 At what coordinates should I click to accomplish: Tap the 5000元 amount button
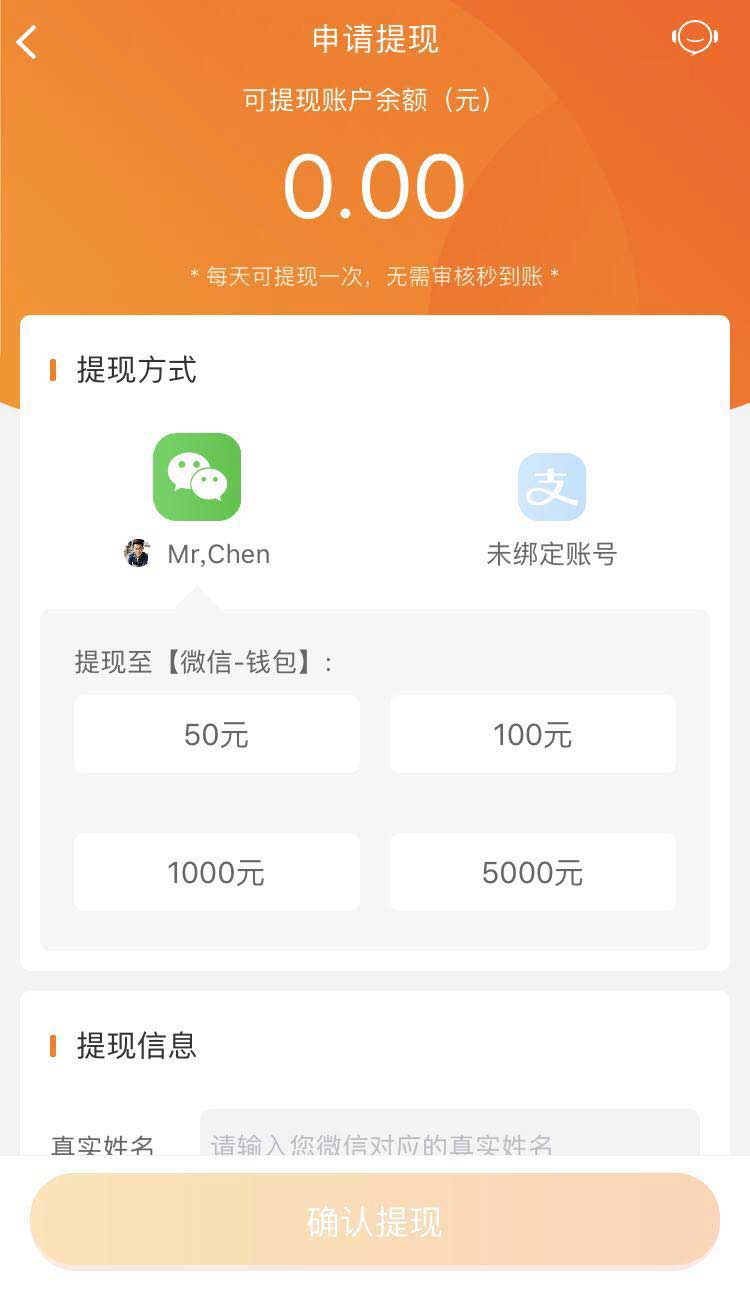click(532, 873)
